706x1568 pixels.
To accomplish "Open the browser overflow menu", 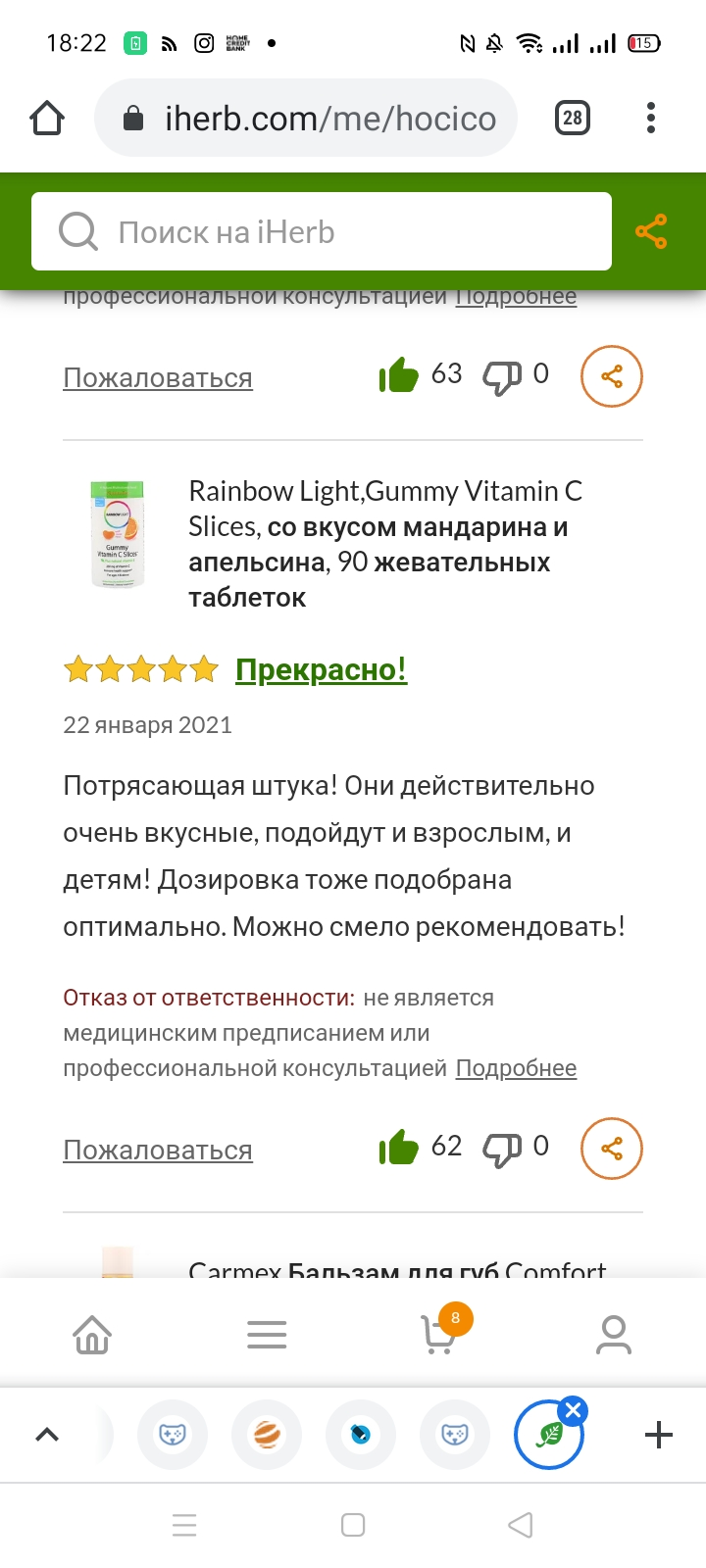I will (x=651, y=119).
